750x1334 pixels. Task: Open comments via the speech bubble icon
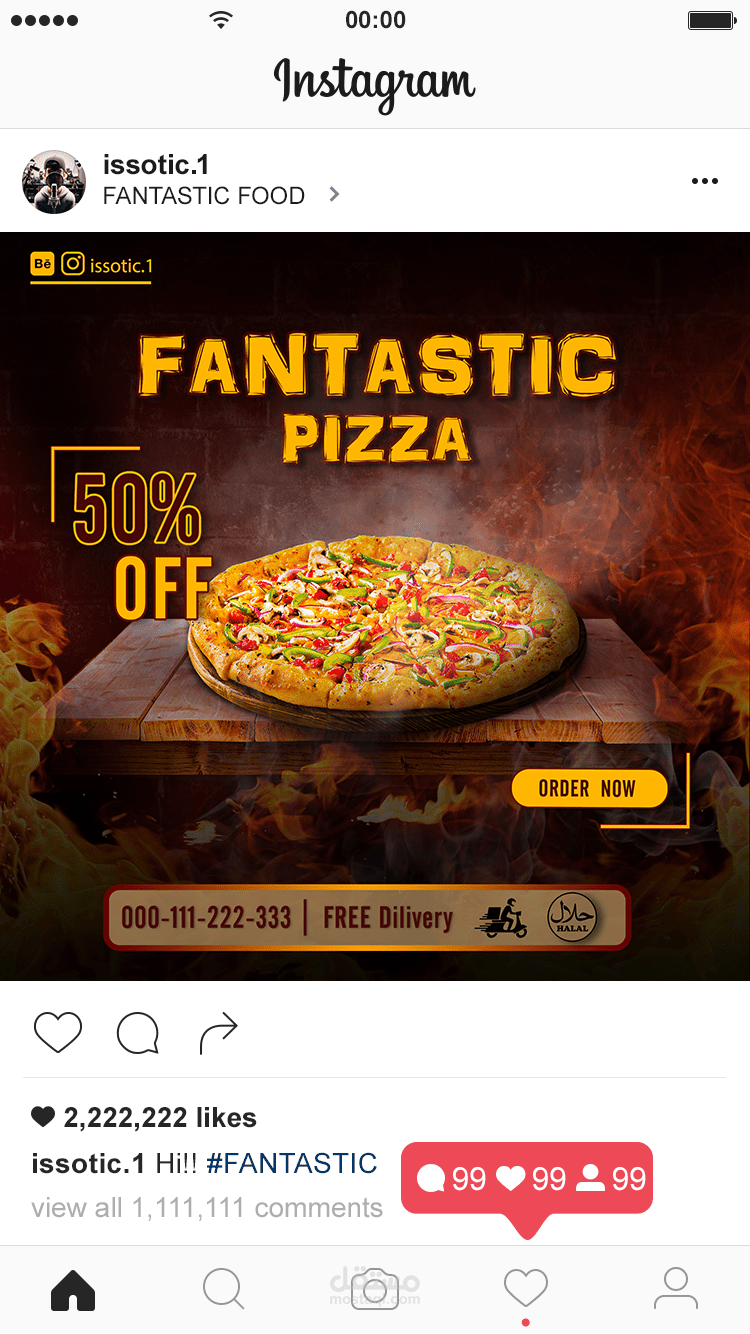pyautogui.click(x=138, y=1033)
